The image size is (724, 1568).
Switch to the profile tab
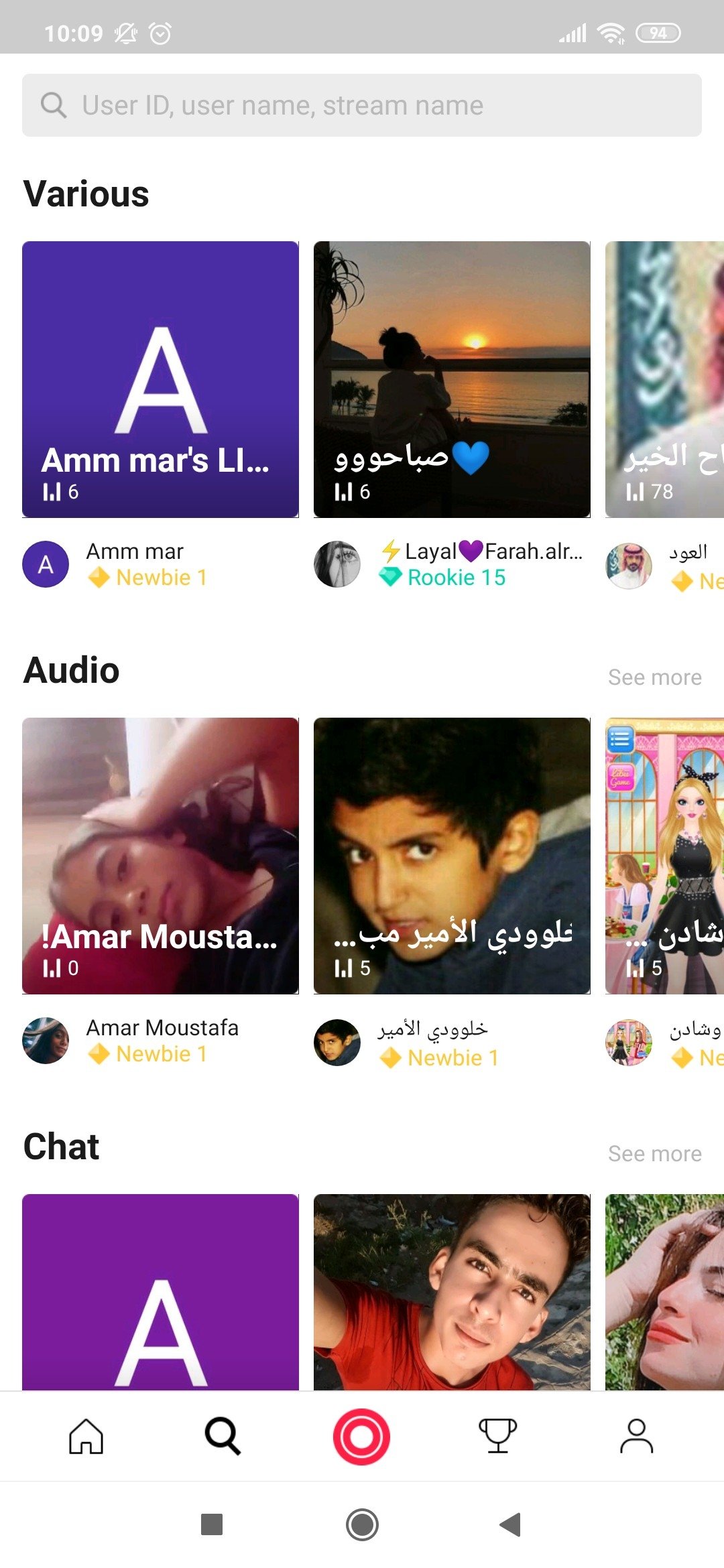pyautogui.click(x=636, y=1436)
